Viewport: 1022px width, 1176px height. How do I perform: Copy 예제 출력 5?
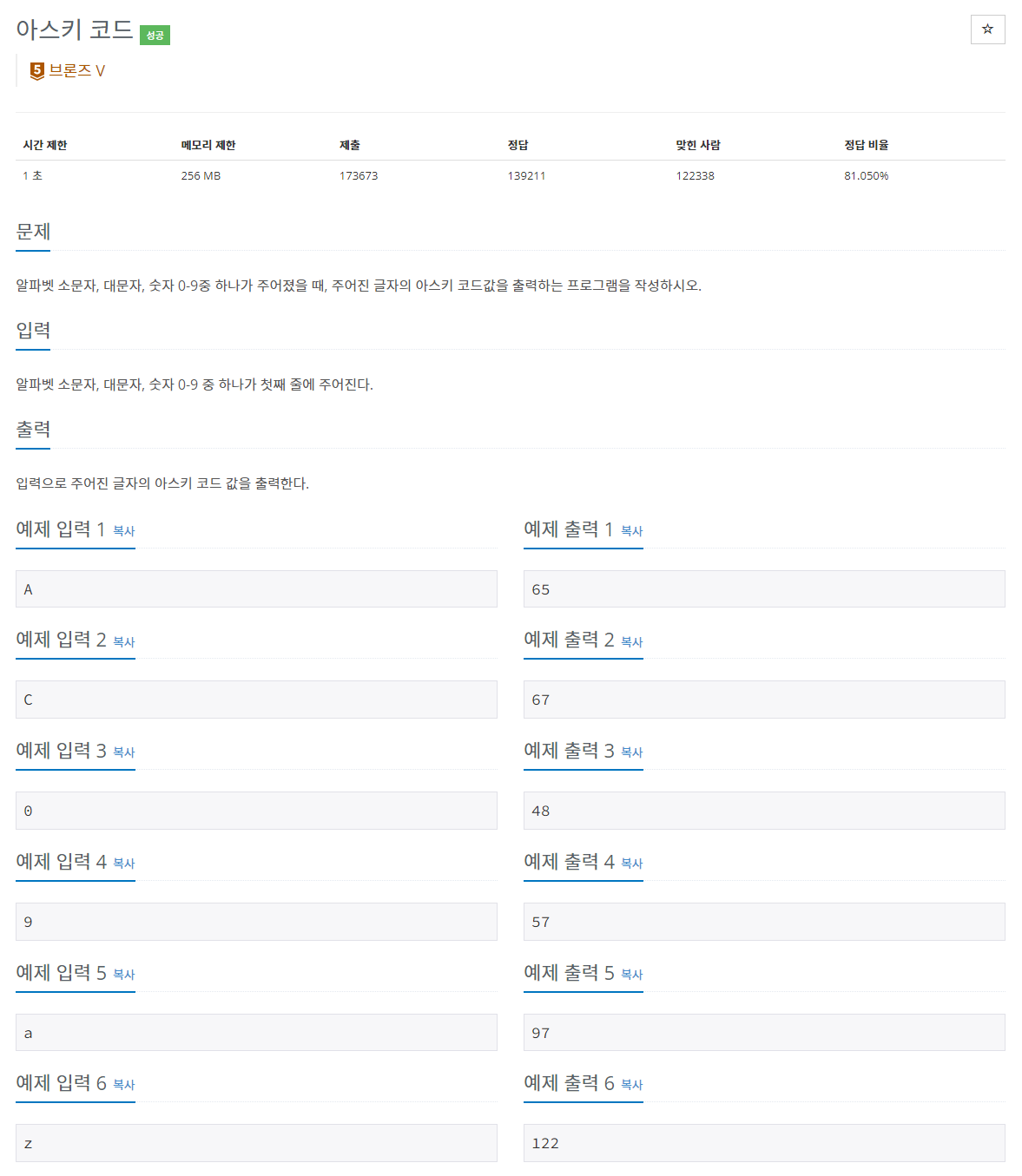pos(632,975)
